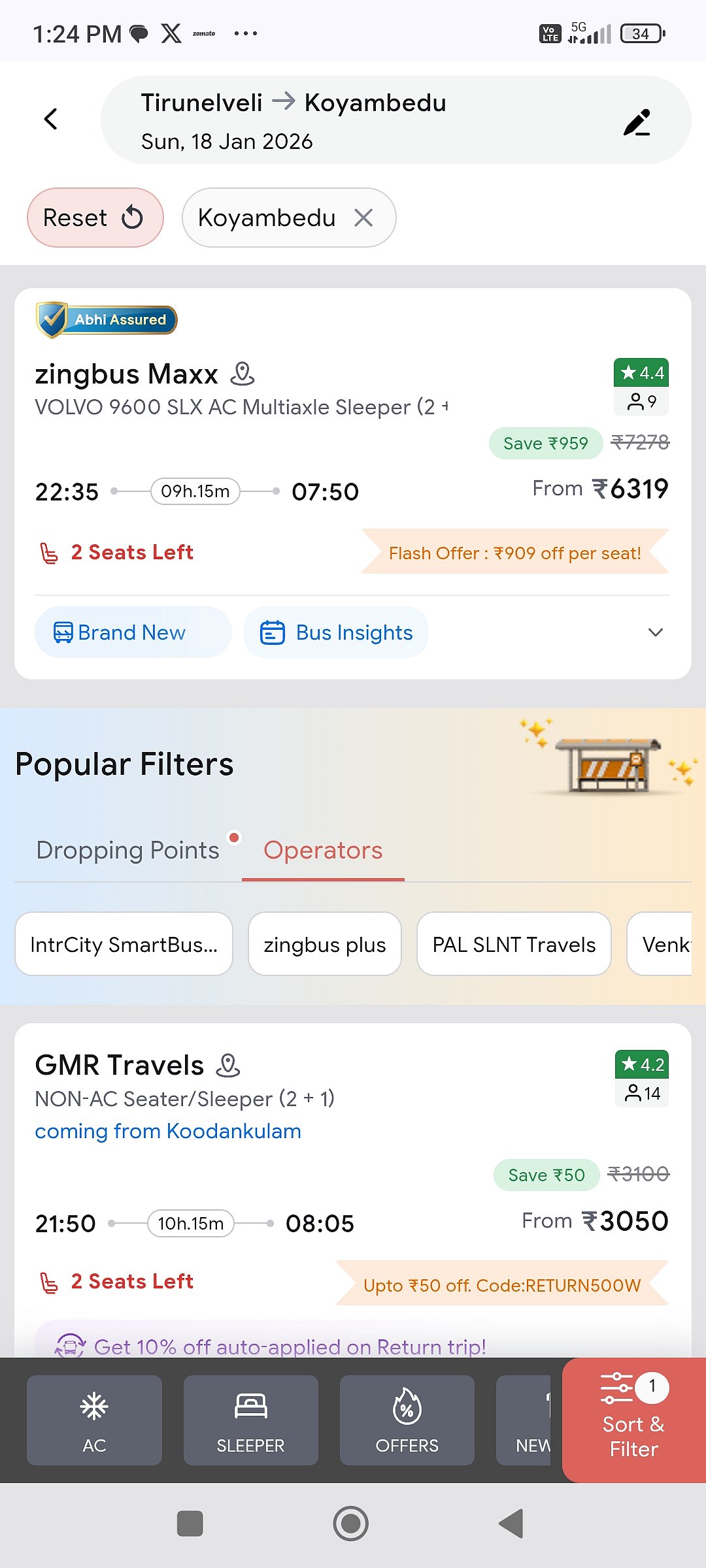Image resolution: width=706 pixels, height=1568 pixels.
Task: Switch to the Dropping Points tab
Action: tap(127, 850)
